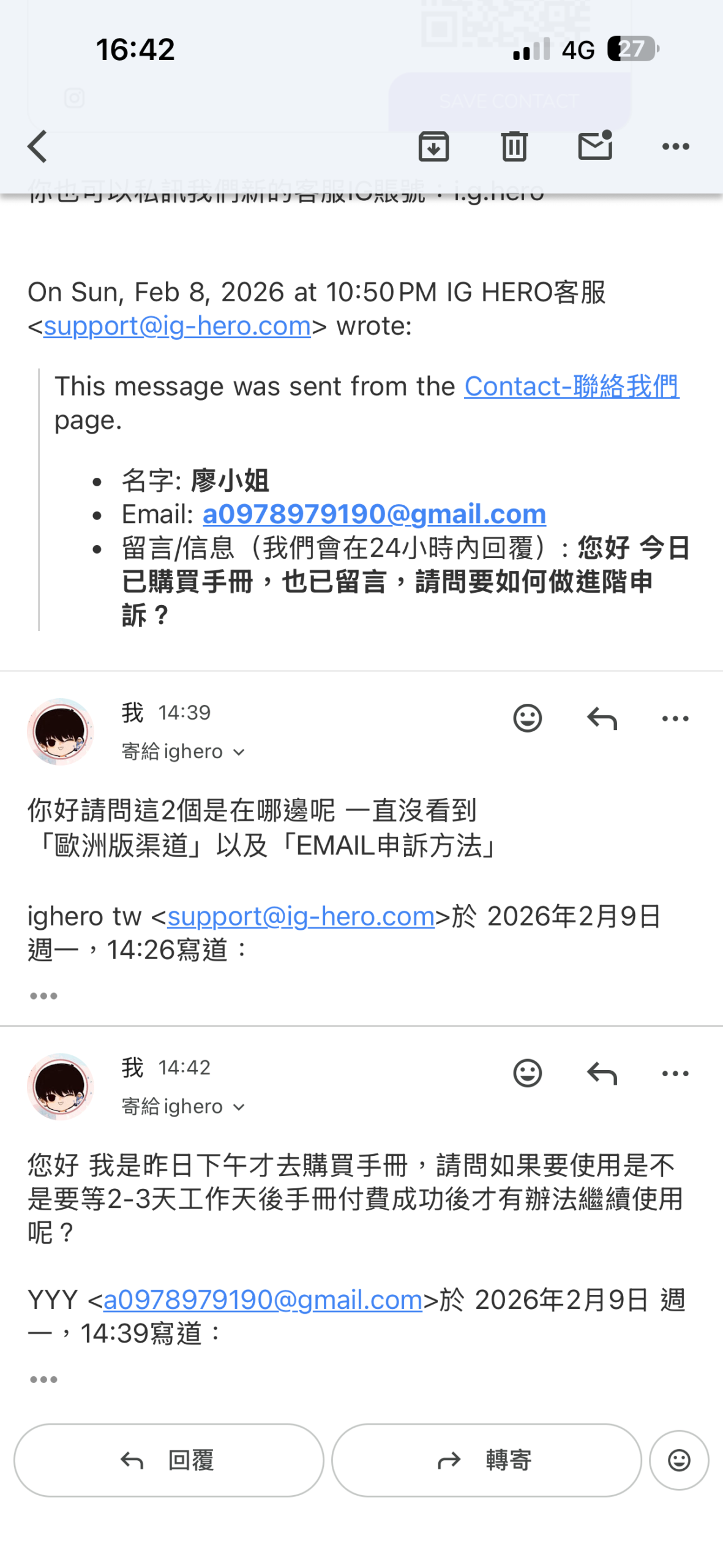Open more options for the 14:39 message

675,718
